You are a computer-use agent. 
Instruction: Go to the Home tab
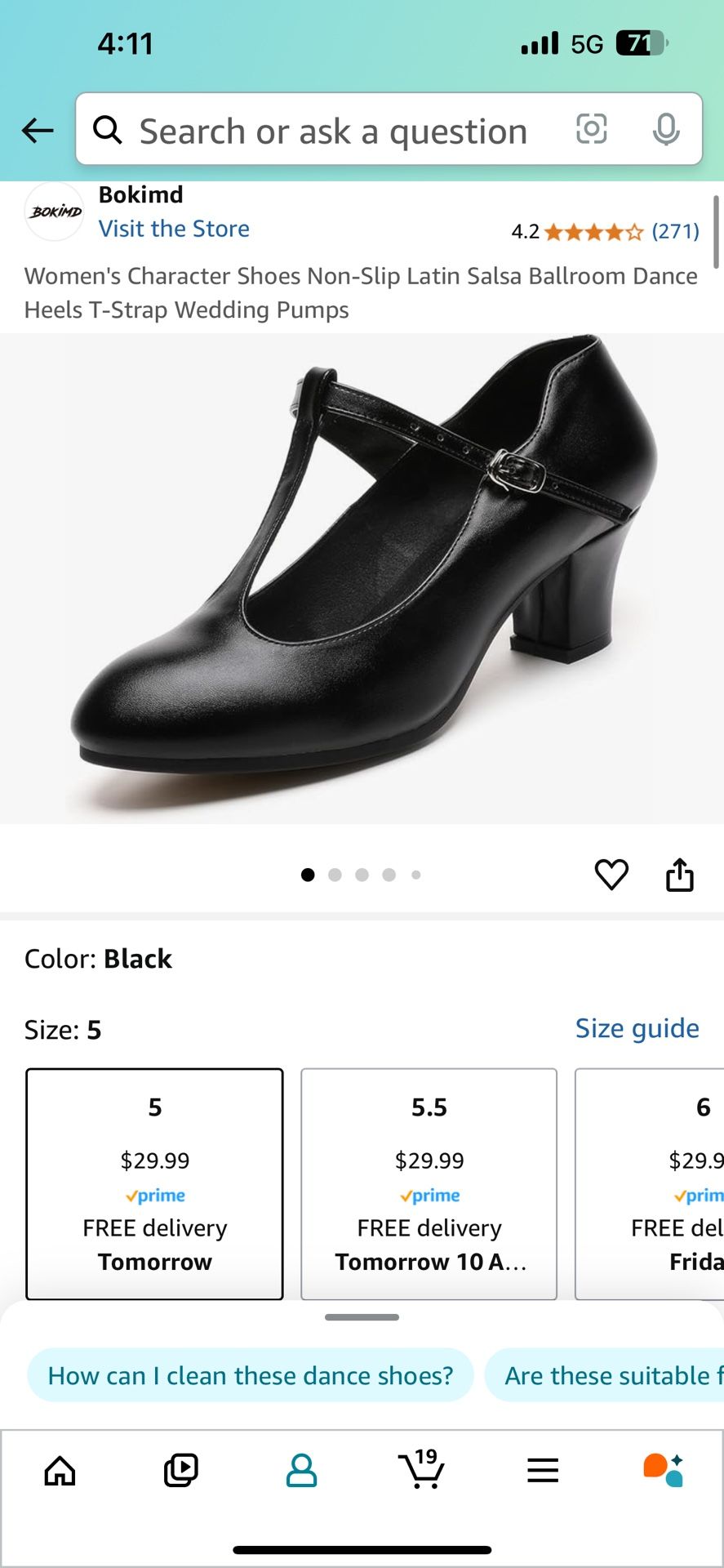tap(60, 1471)
